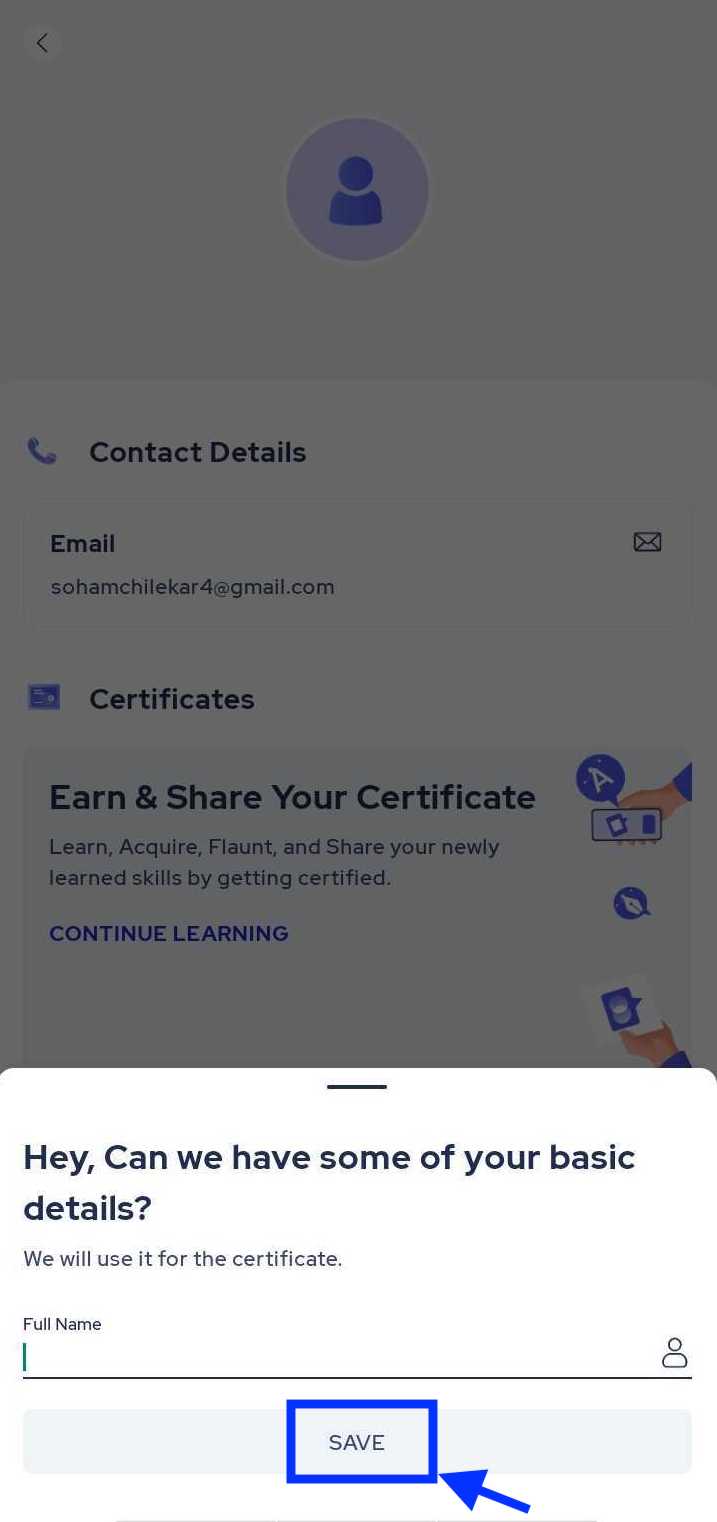The height and width of the screenshot is (1522, 717).
Task: Tap the bottom sheet drag handle
Action: pyautogui.click(x=357, y=1087)
